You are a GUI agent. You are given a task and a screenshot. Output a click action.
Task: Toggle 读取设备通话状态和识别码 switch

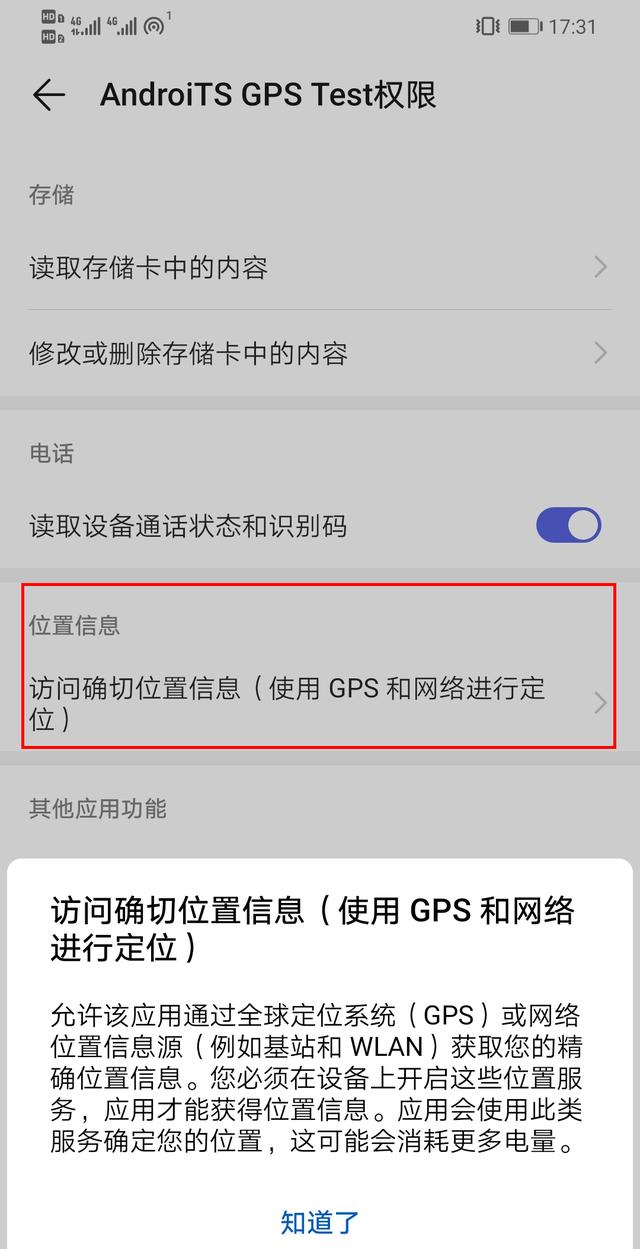pos(568,525)
